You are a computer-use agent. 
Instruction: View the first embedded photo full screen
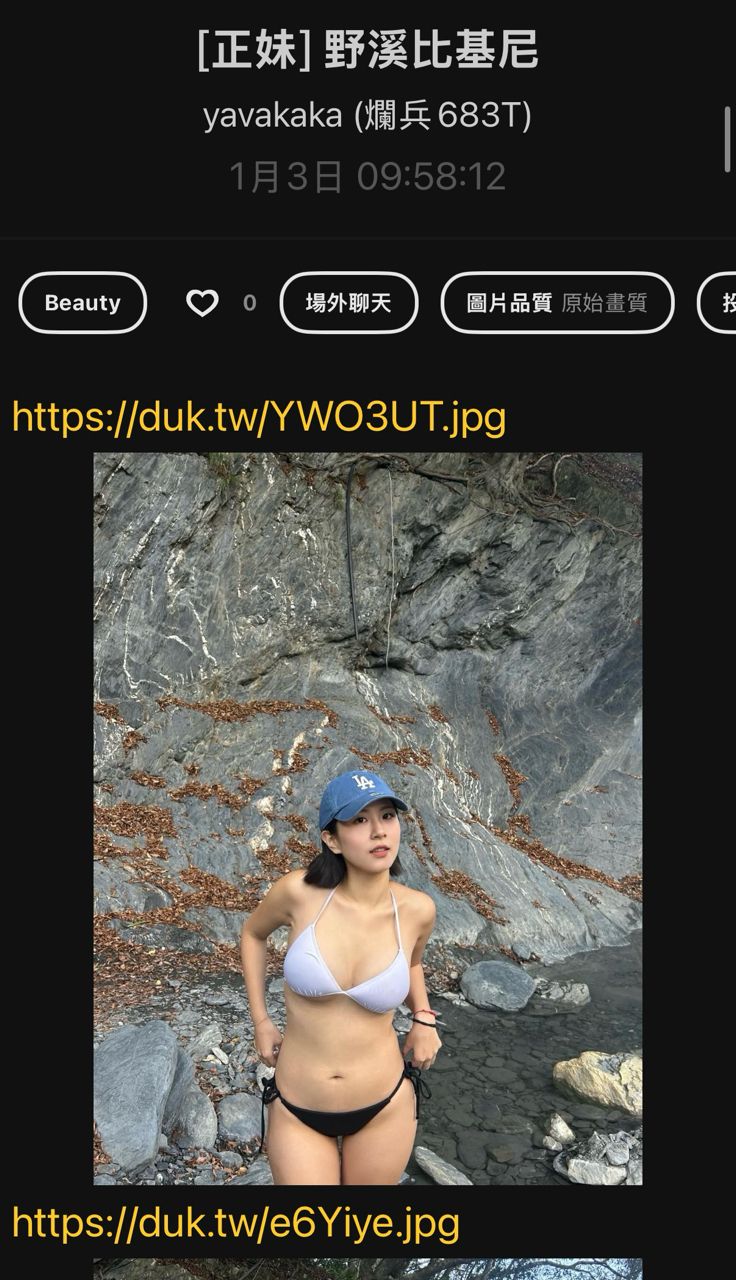click(x=367, y=818)
